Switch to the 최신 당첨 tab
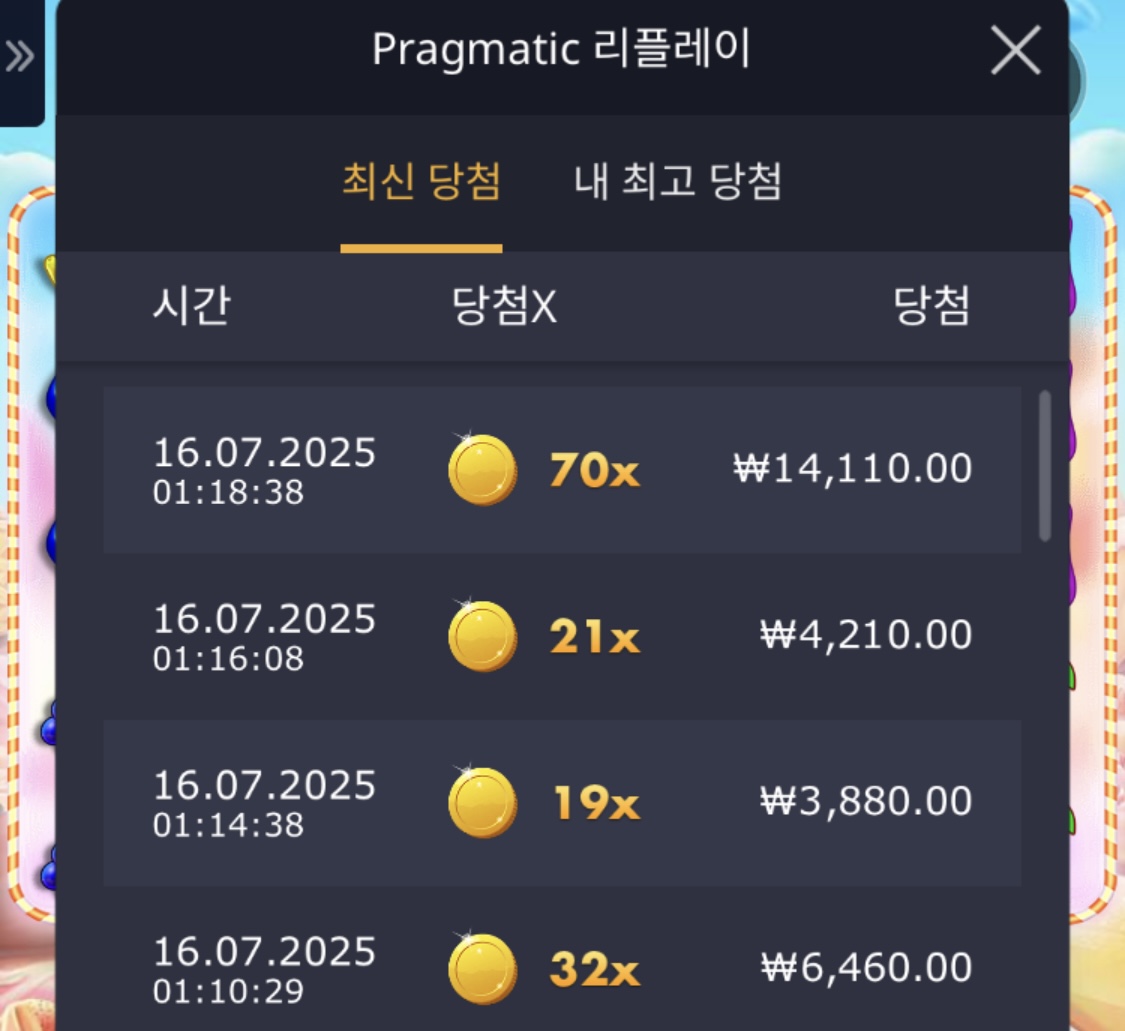Viewport: 1125px width, 1031px height. point(421,183)
